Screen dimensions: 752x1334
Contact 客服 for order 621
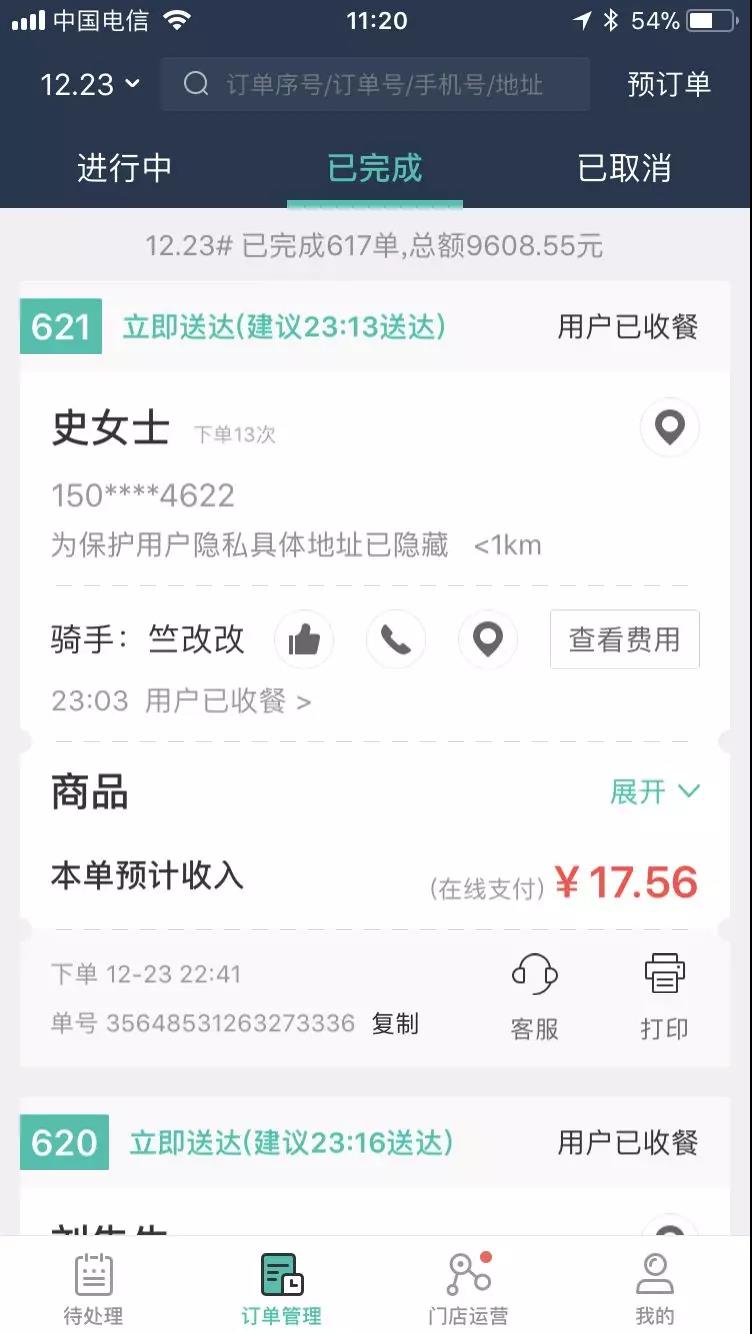535,996
